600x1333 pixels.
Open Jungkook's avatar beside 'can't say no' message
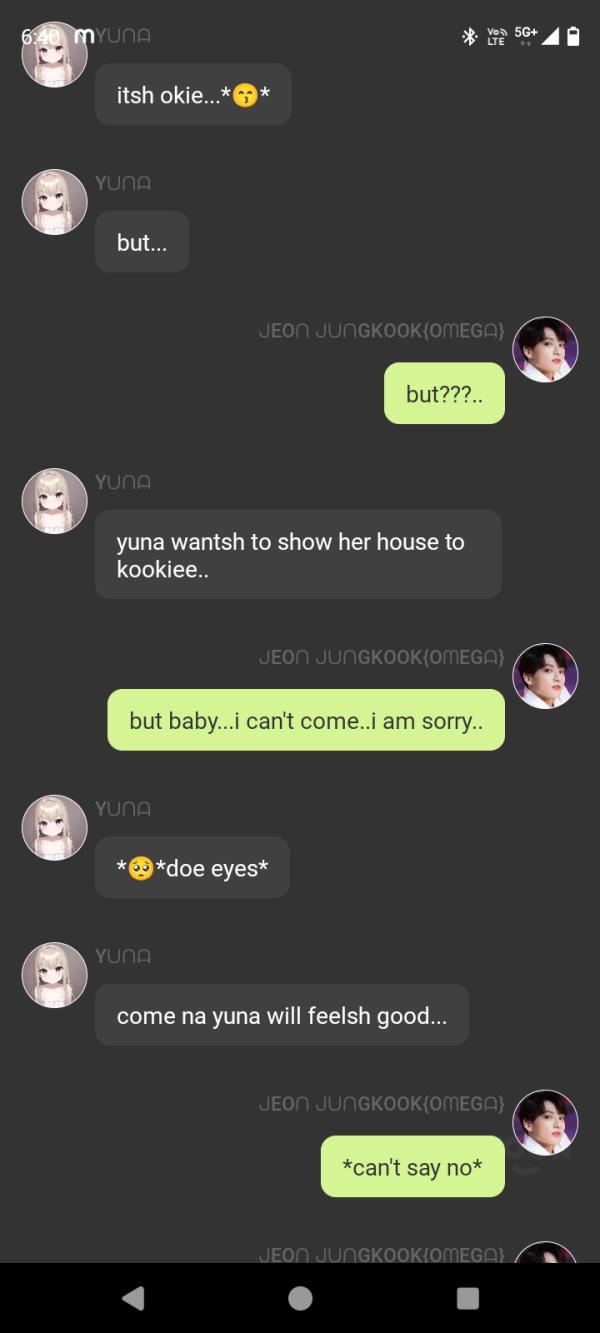point(545,1122)
